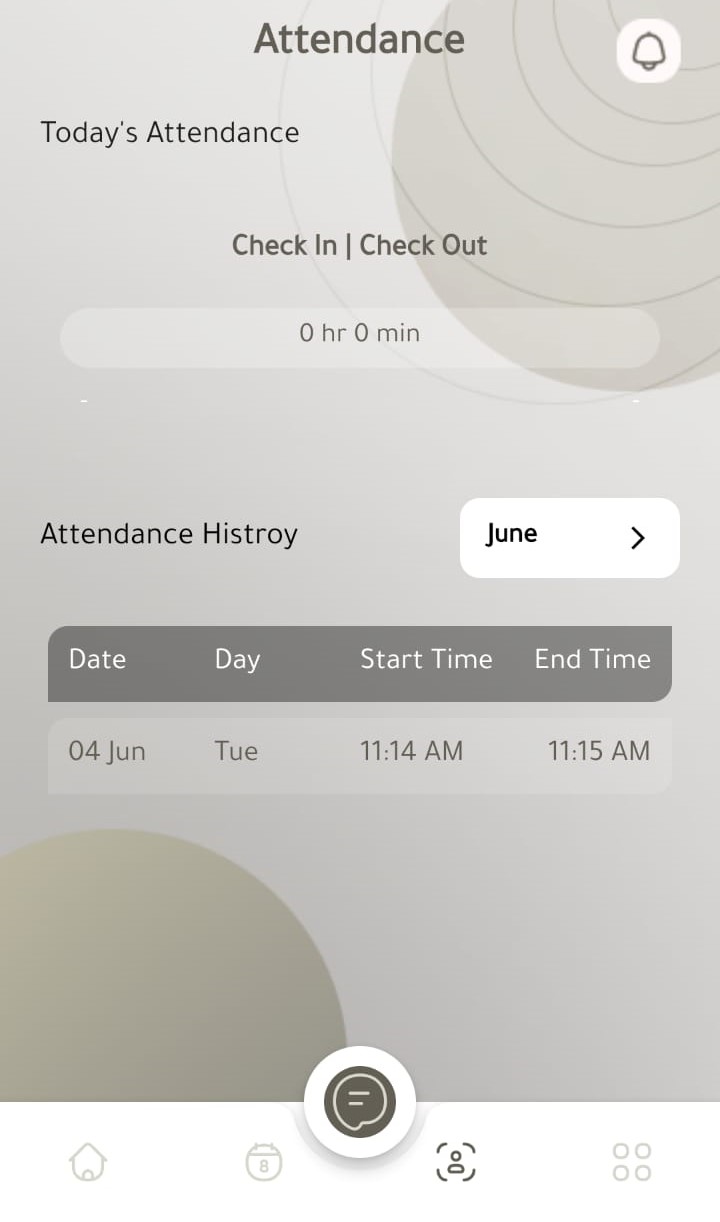Screen dimensions: 720x1222
Task: Select the attendance face-scan tab
Action: pyautogui.click(x=456, y=1162)
